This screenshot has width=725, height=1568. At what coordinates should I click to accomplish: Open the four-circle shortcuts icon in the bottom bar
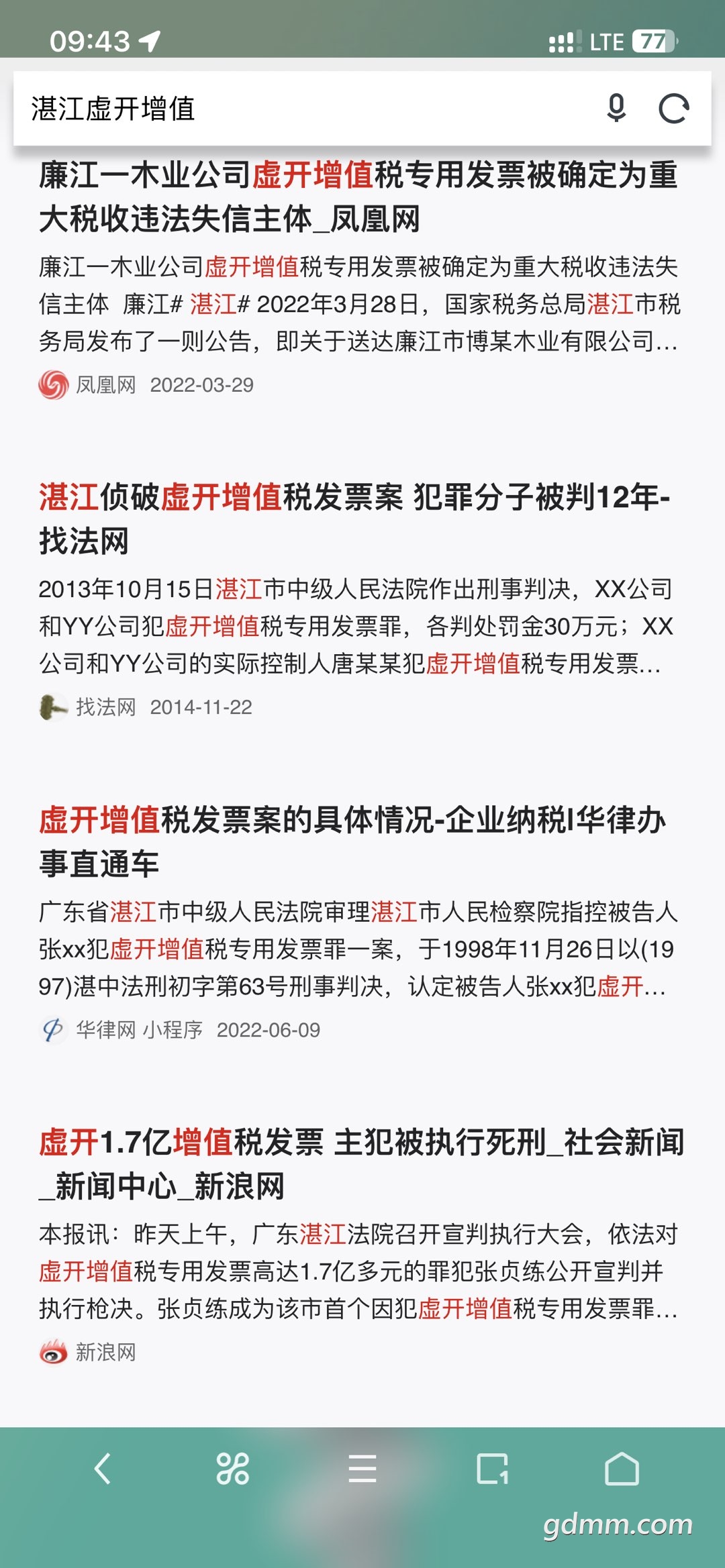[x=233, y=1469]
